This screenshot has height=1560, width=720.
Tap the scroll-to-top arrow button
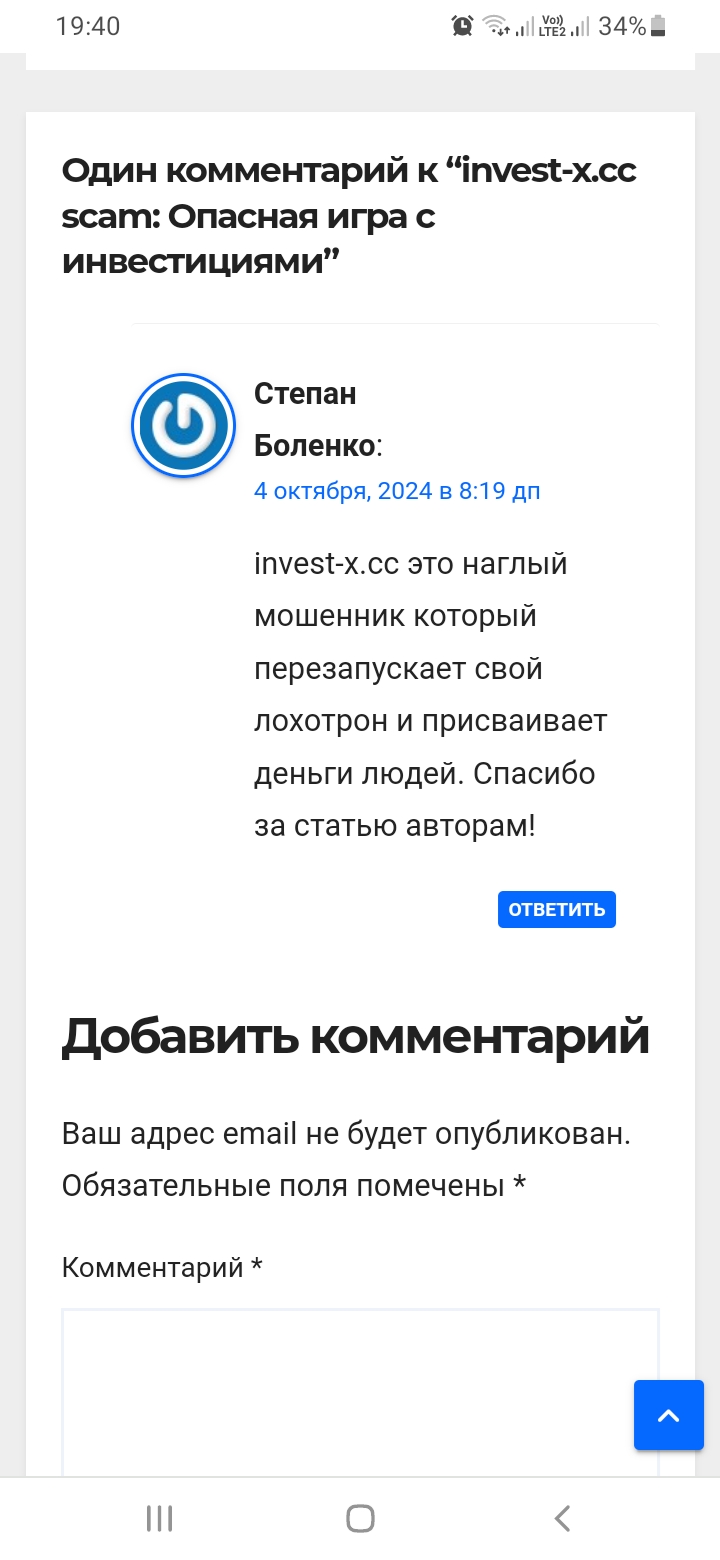(668, 1415)
